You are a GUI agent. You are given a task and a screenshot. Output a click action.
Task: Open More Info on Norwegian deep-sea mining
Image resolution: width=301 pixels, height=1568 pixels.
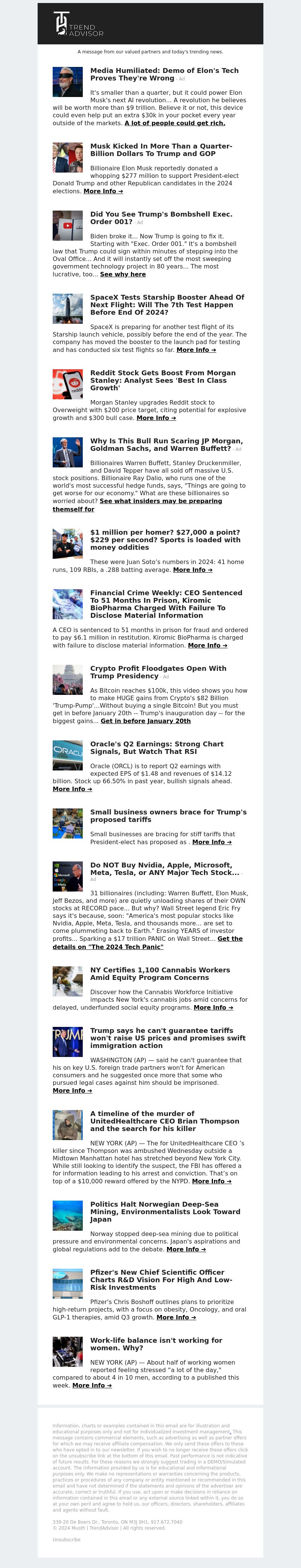(x=186, y=1249)
